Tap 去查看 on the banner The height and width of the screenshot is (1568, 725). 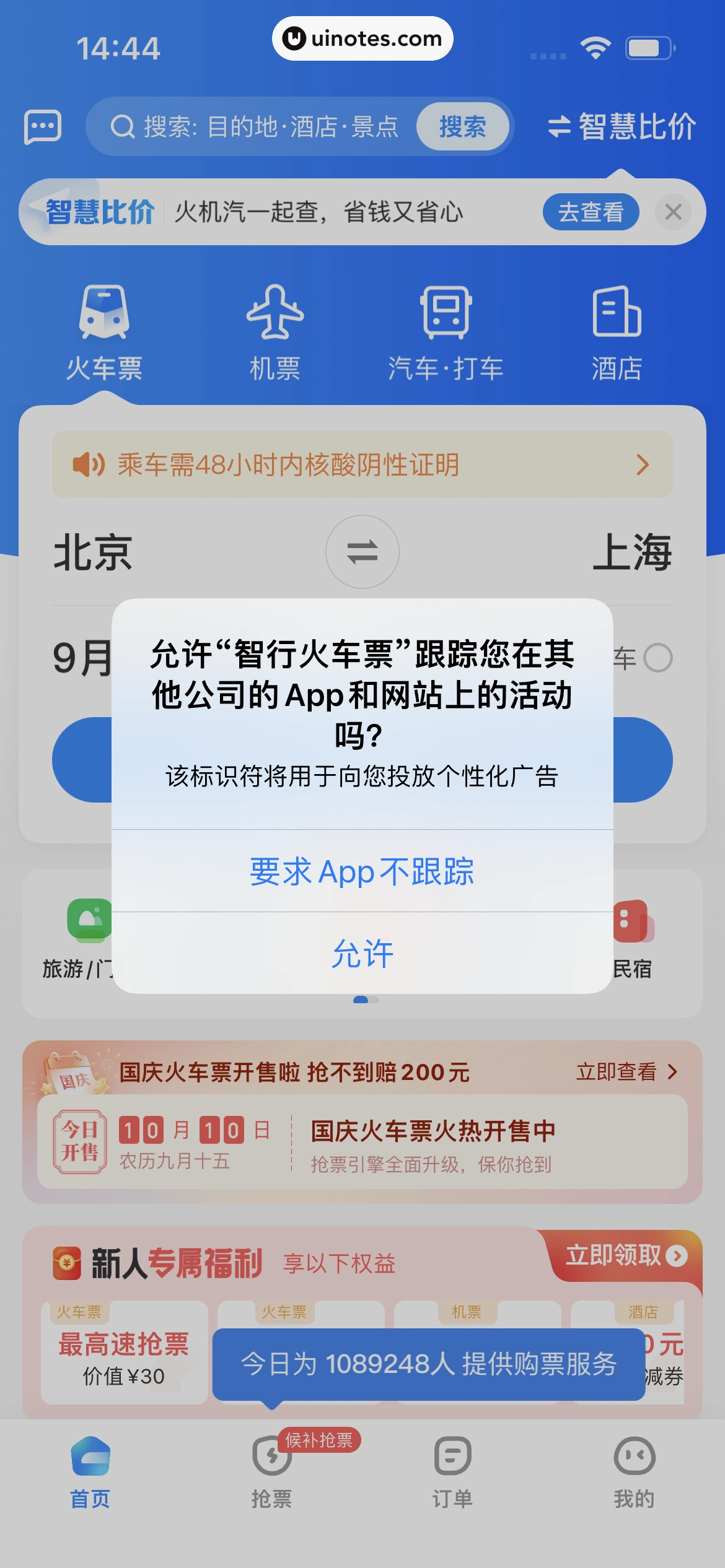coord(590,212)
